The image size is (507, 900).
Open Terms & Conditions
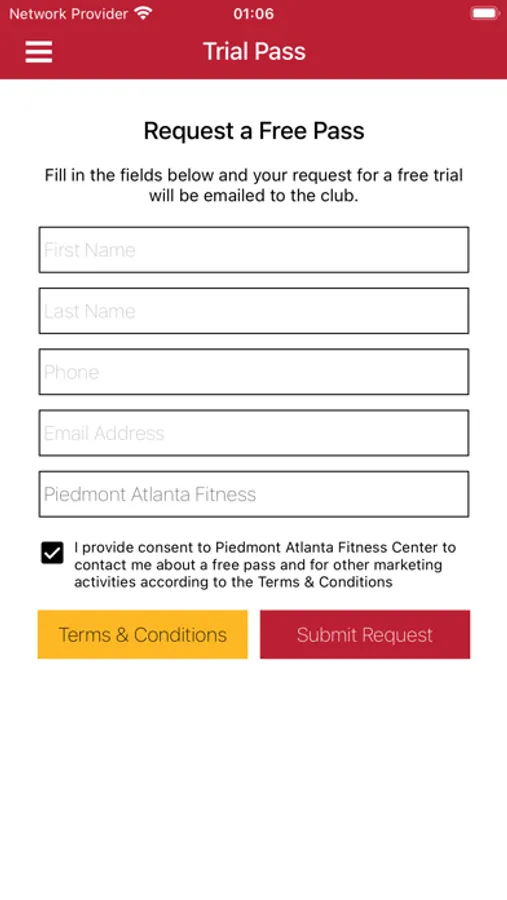pos(142,634)
